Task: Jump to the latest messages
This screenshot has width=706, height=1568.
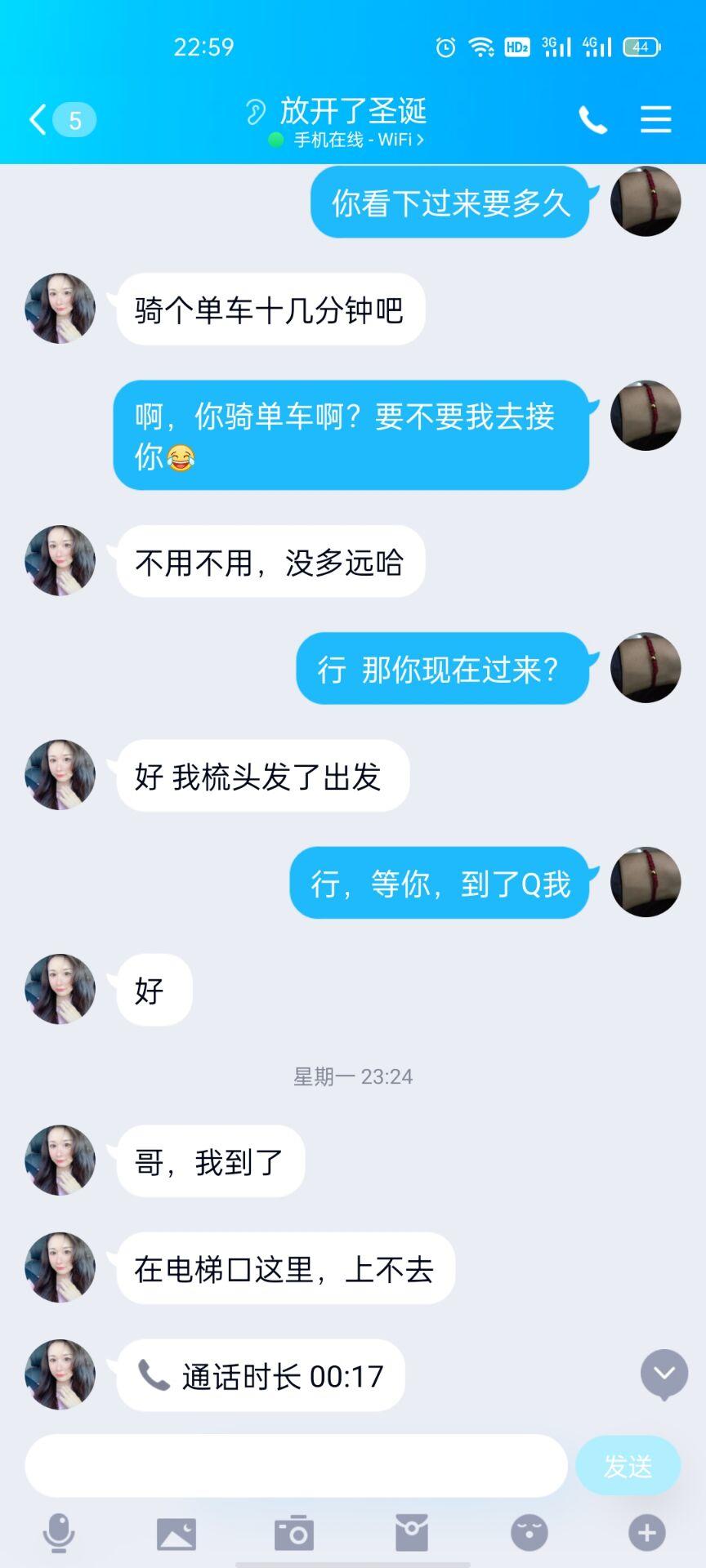Action: click(664, 1374)
